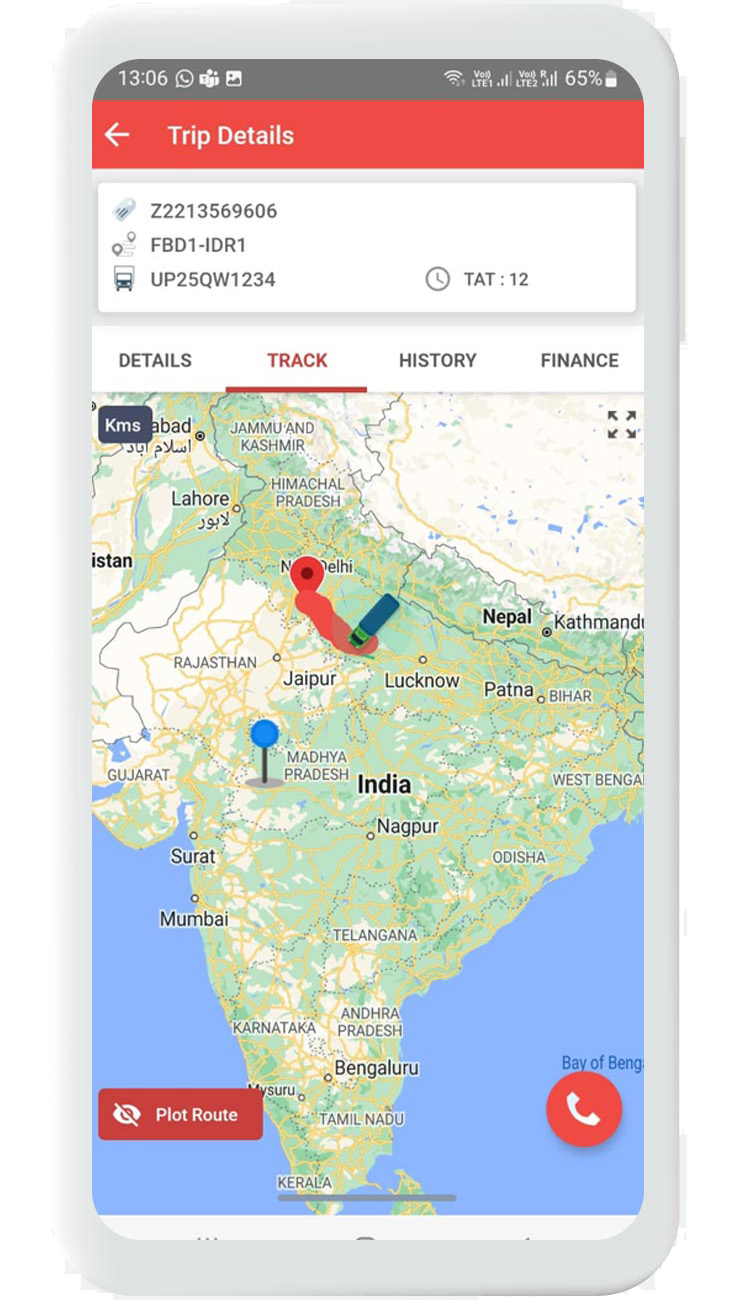
Task: Toggle the Plot Route button
Action: click(x=181, y=1114)
